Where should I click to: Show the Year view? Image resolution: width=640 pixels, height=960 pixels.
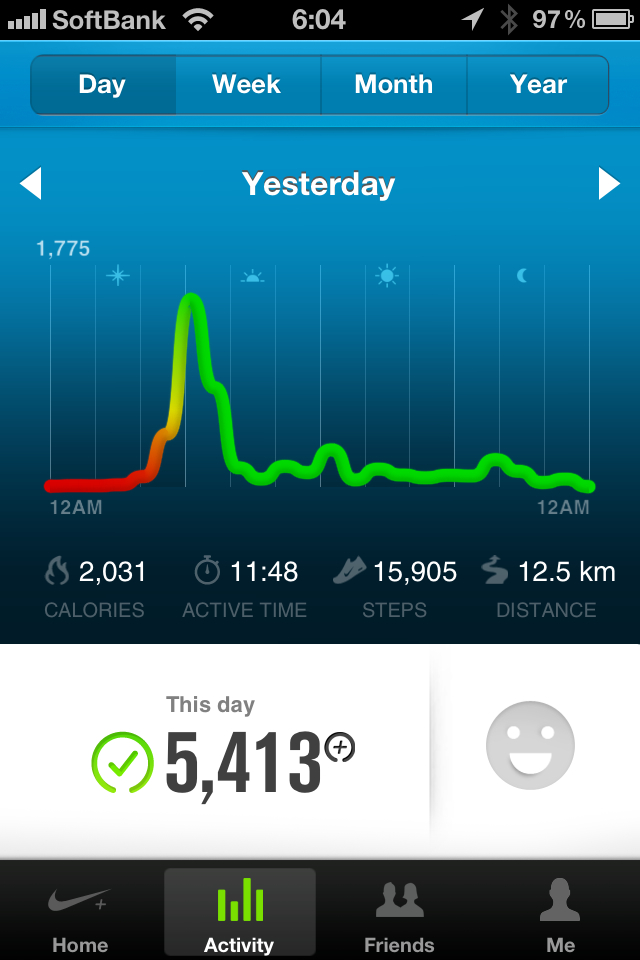click(538, 85)
